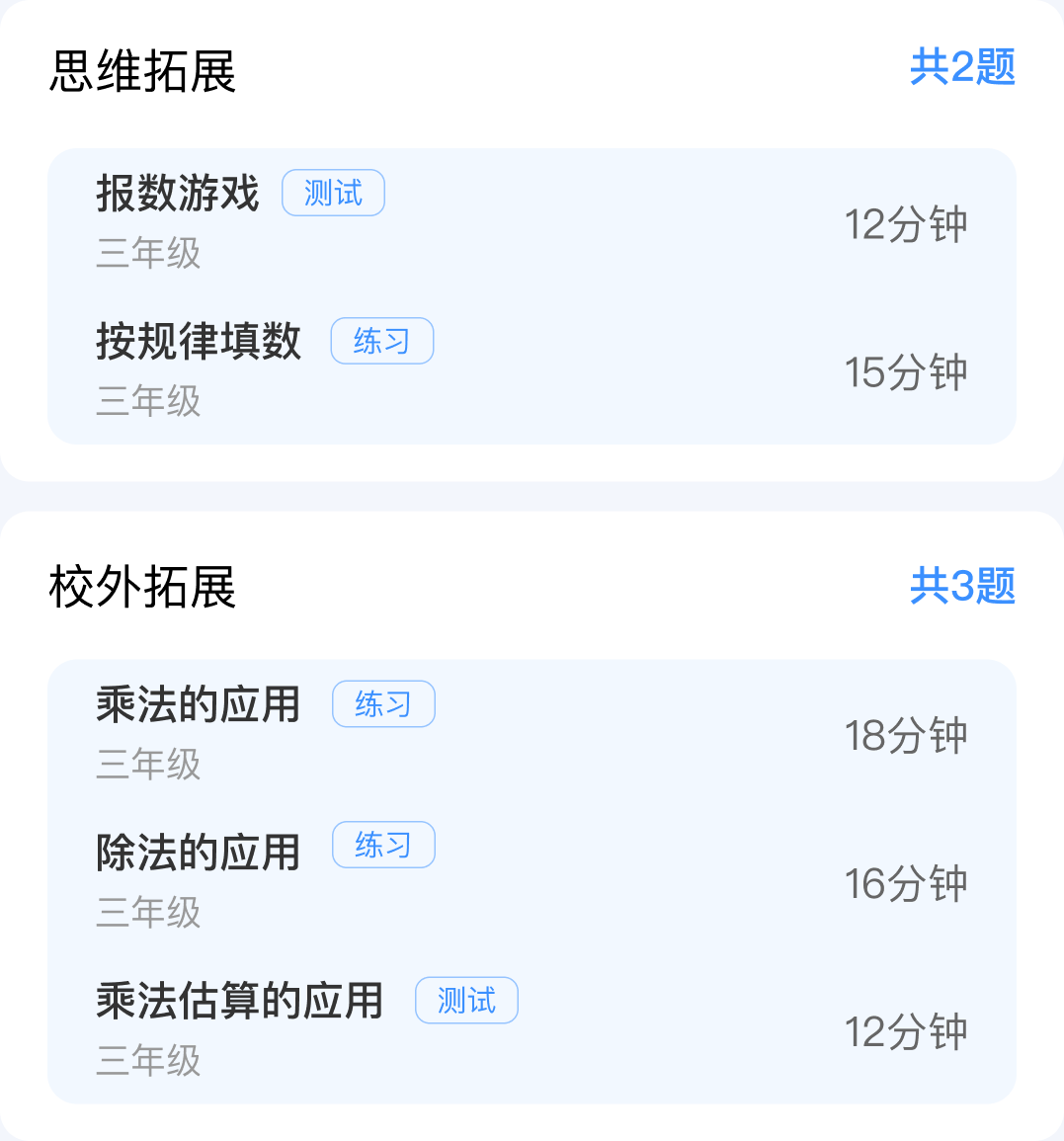The image size is (1064, 1141).
Task: Open the 报数游戏 test item
Action: coord(178,195)
